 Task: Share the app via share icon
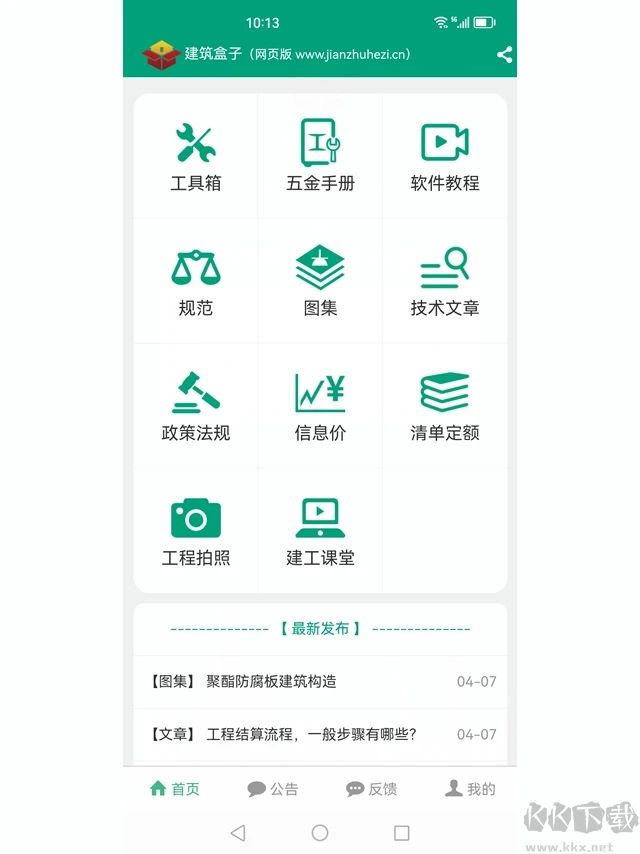[504, 55]
